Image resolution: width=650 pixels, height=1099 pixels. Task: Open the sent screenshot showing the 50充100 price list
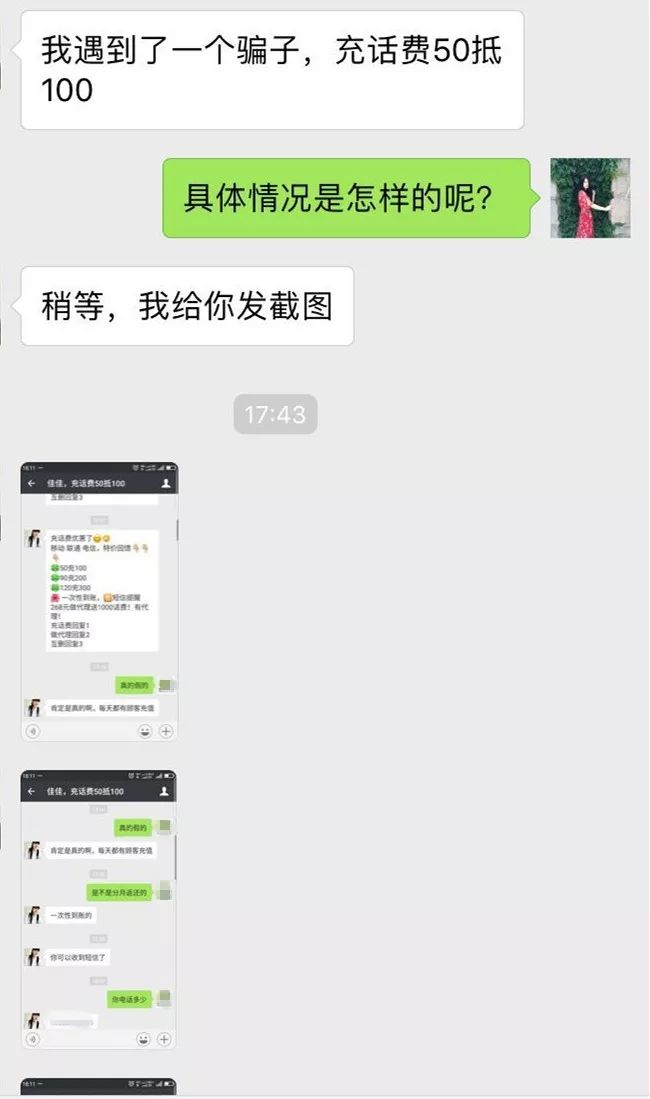click(x=99, y=601)
